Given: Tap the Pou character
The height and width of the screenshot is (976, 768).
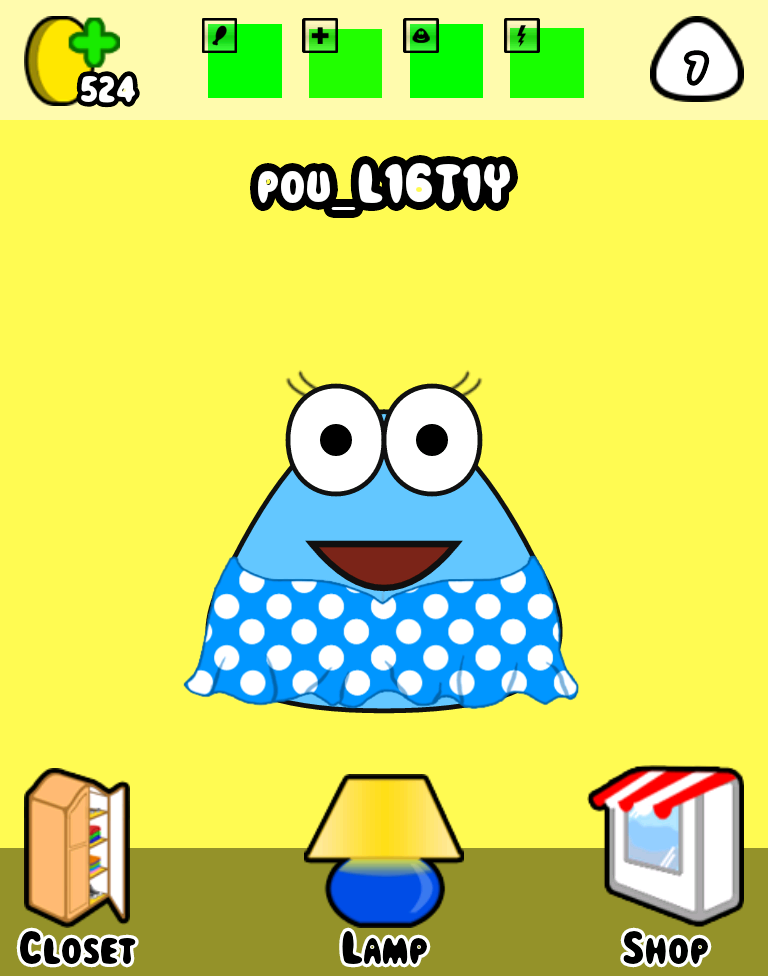Looking at the screenshot, I should tap(384, 560).
